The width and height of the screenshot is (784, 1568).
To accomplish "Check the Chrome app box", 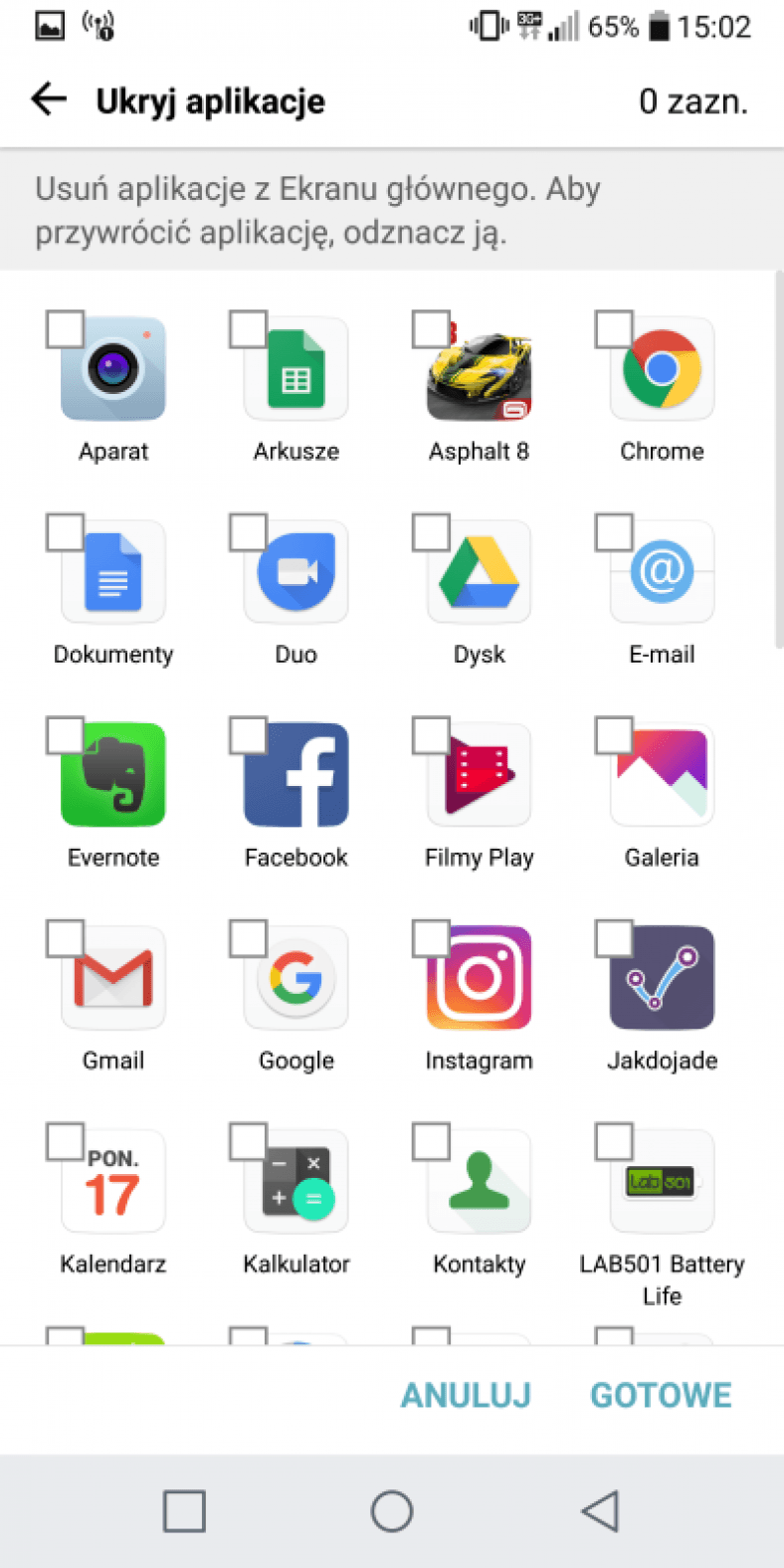I will (x=614, y=329).
